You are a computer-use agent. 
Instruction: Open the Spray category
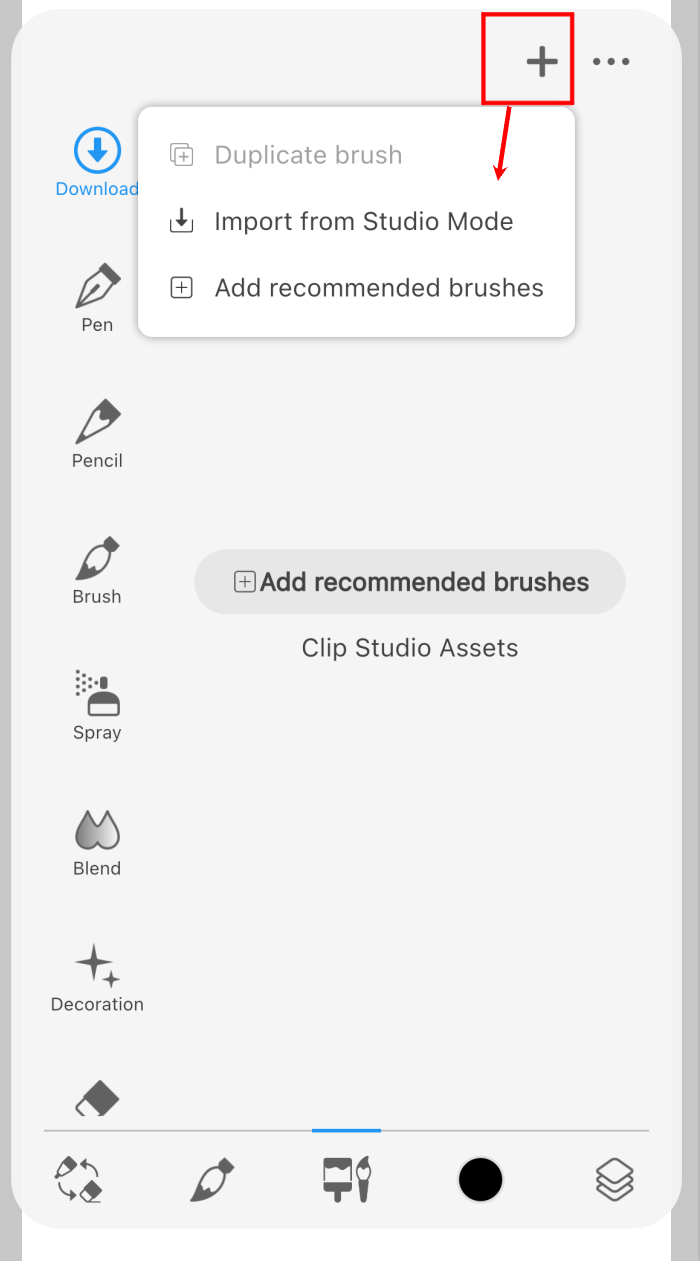point(97,706)
